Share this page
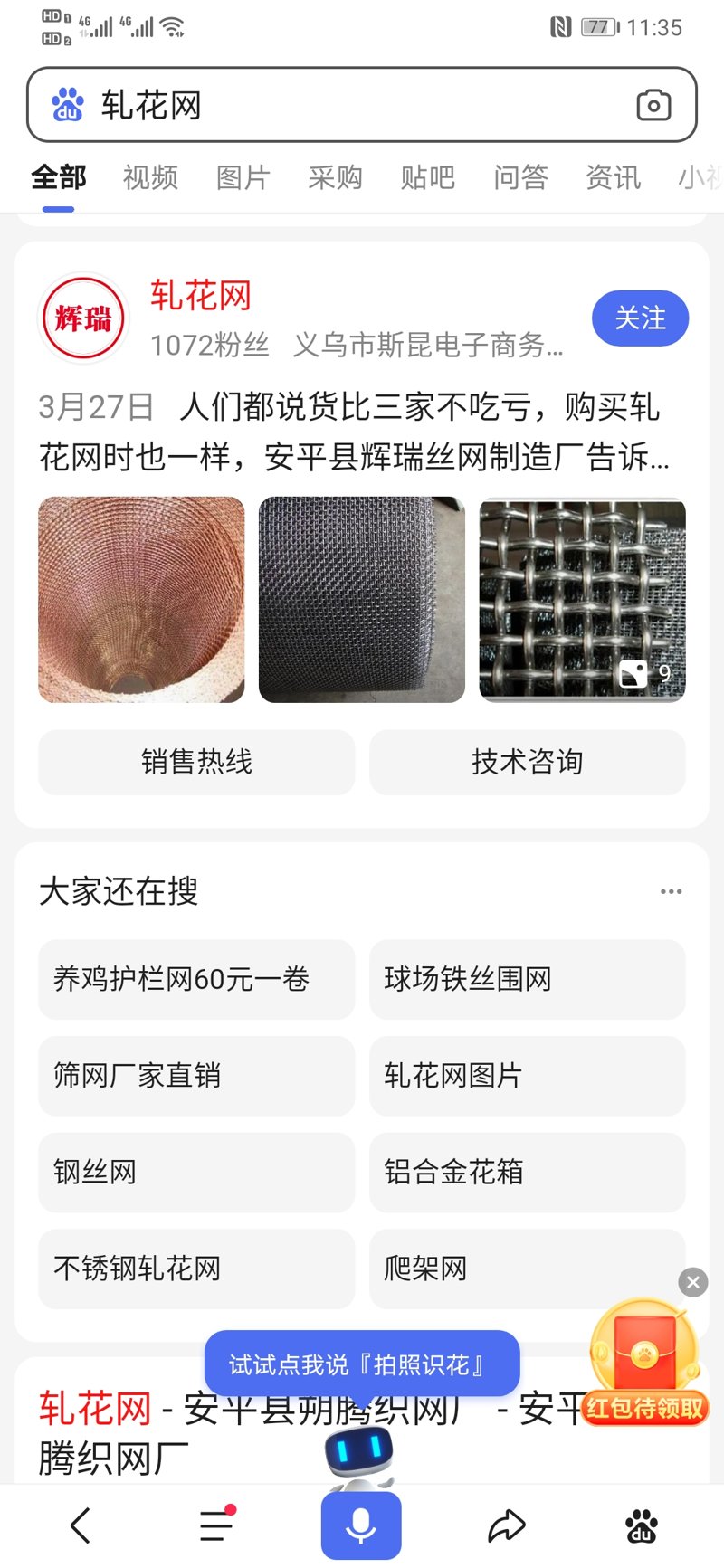Viewport: 724px width, 1568px height. point(506,1525)
